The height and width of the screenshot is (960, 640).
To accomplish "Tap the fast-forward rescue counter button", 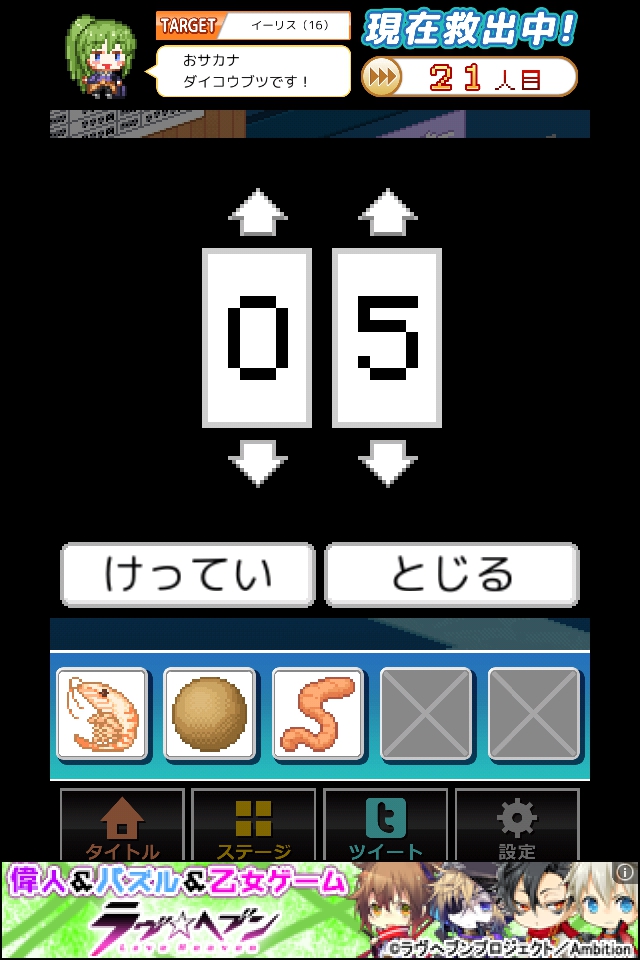I will point(382,76).
